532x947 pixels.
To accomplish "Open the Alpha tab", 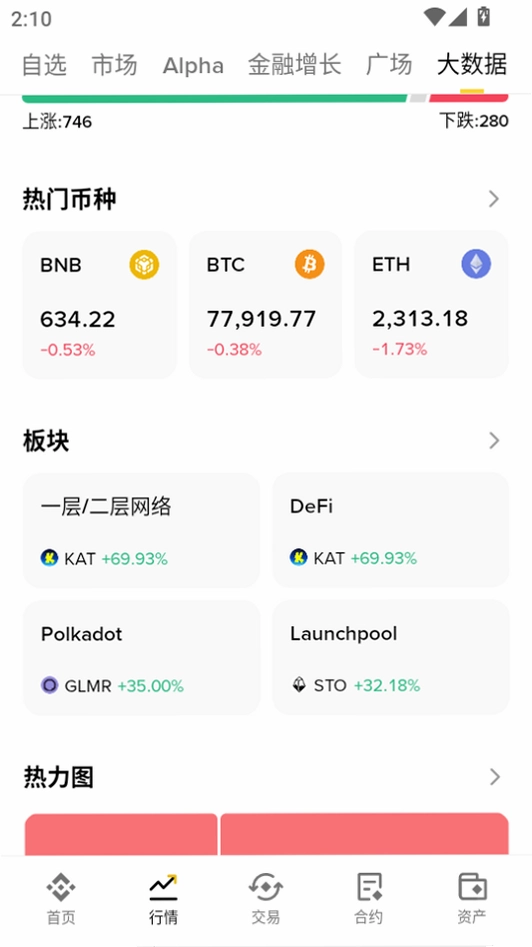I will 193,65.
